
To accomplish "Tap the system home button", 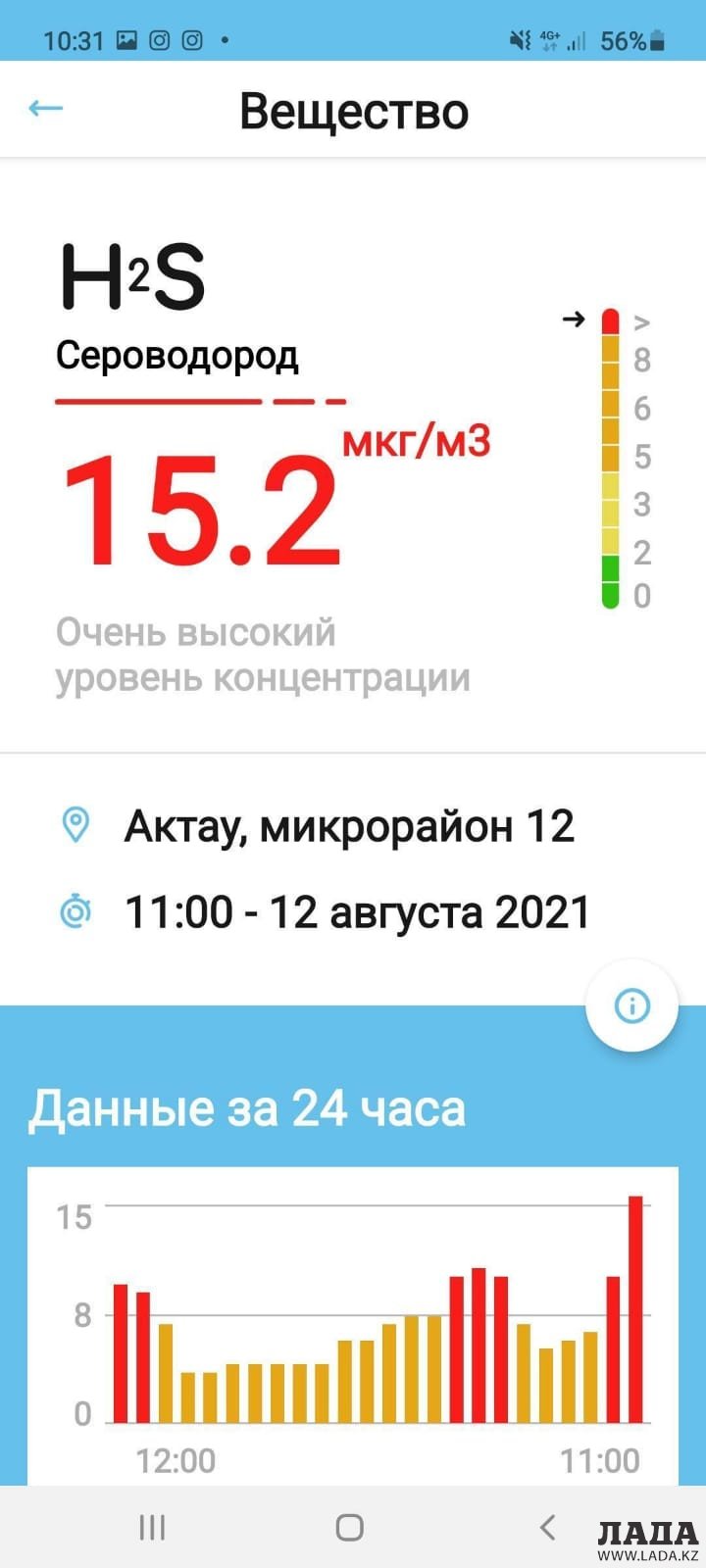I will [350, 1527].
